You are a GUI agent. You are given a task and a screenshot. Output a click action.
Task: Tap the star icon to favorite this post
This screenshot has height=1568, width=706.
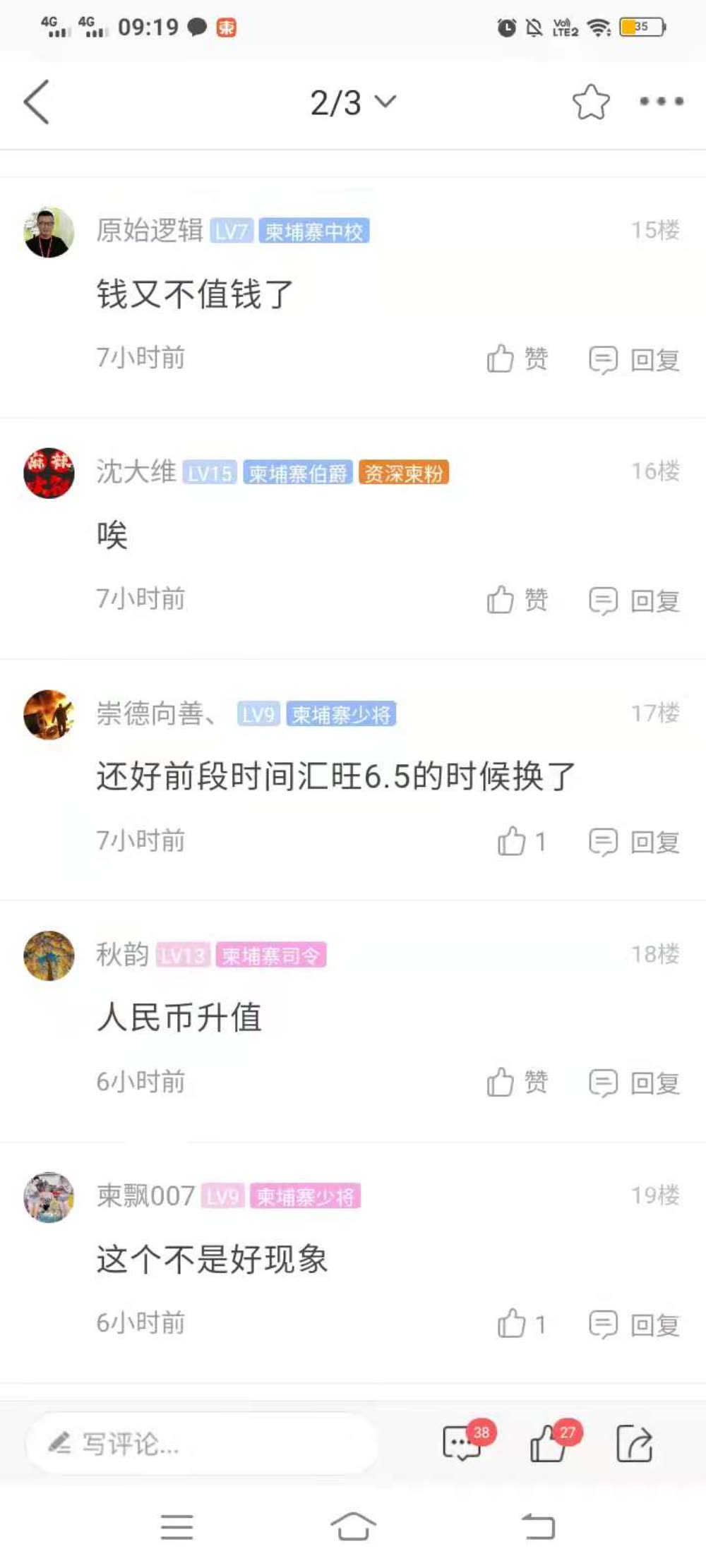[x=591, y=102]
